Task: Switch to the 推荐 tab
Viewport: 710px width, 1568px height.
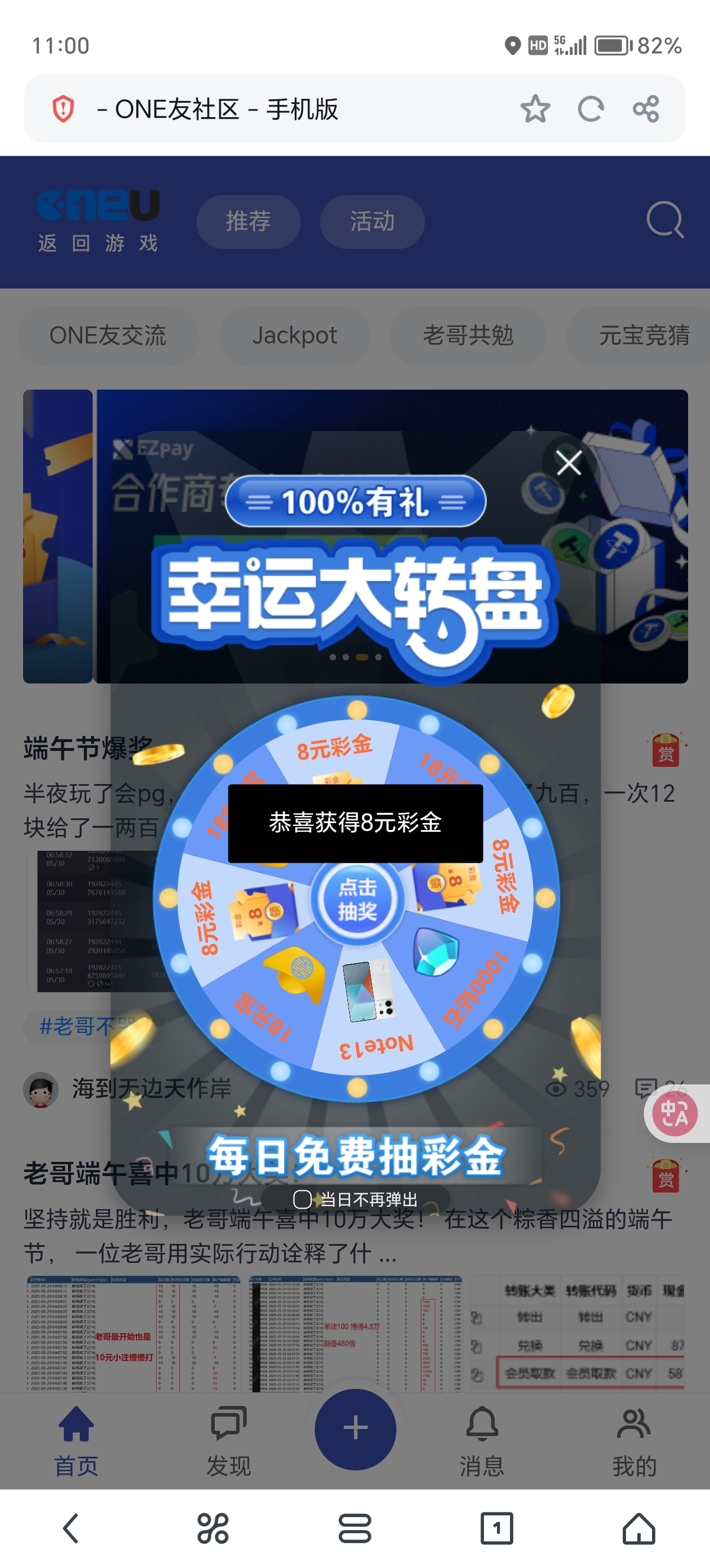Action: (248, 222)
